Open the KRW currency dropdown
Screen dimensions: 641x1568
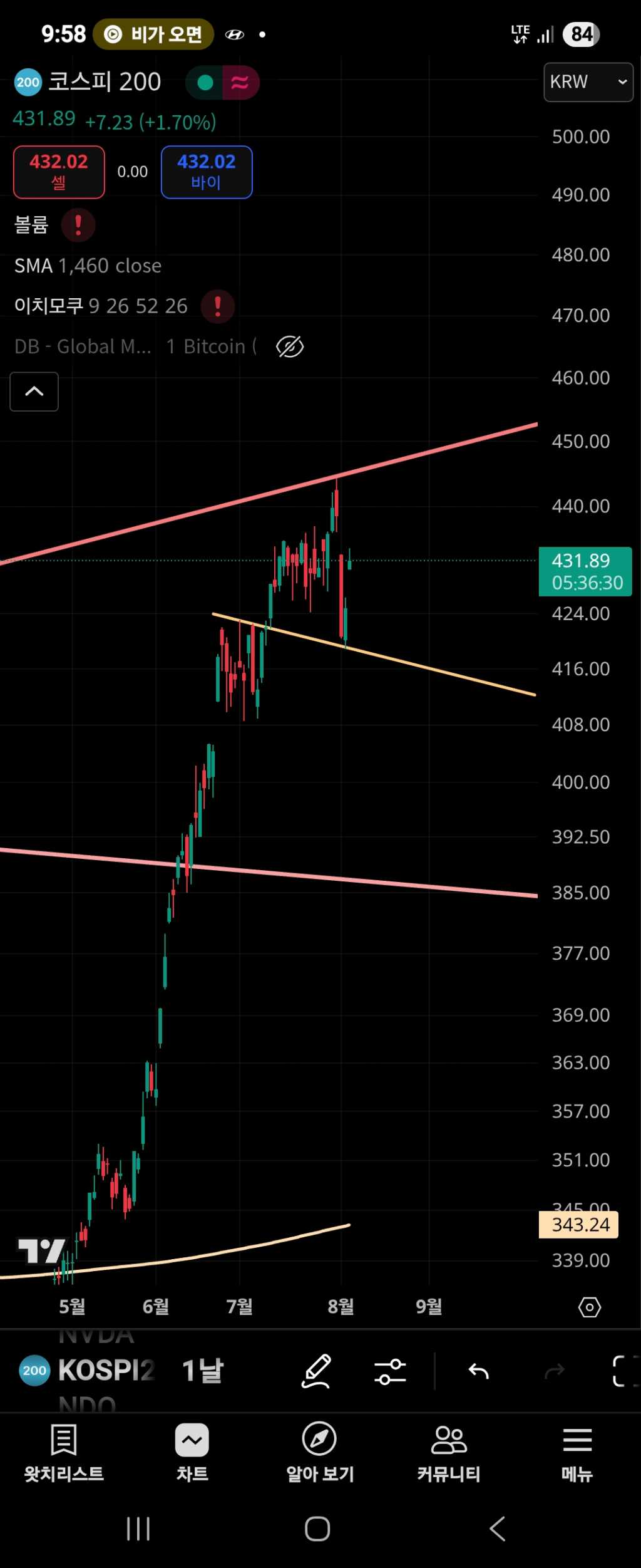click(588, 82)
